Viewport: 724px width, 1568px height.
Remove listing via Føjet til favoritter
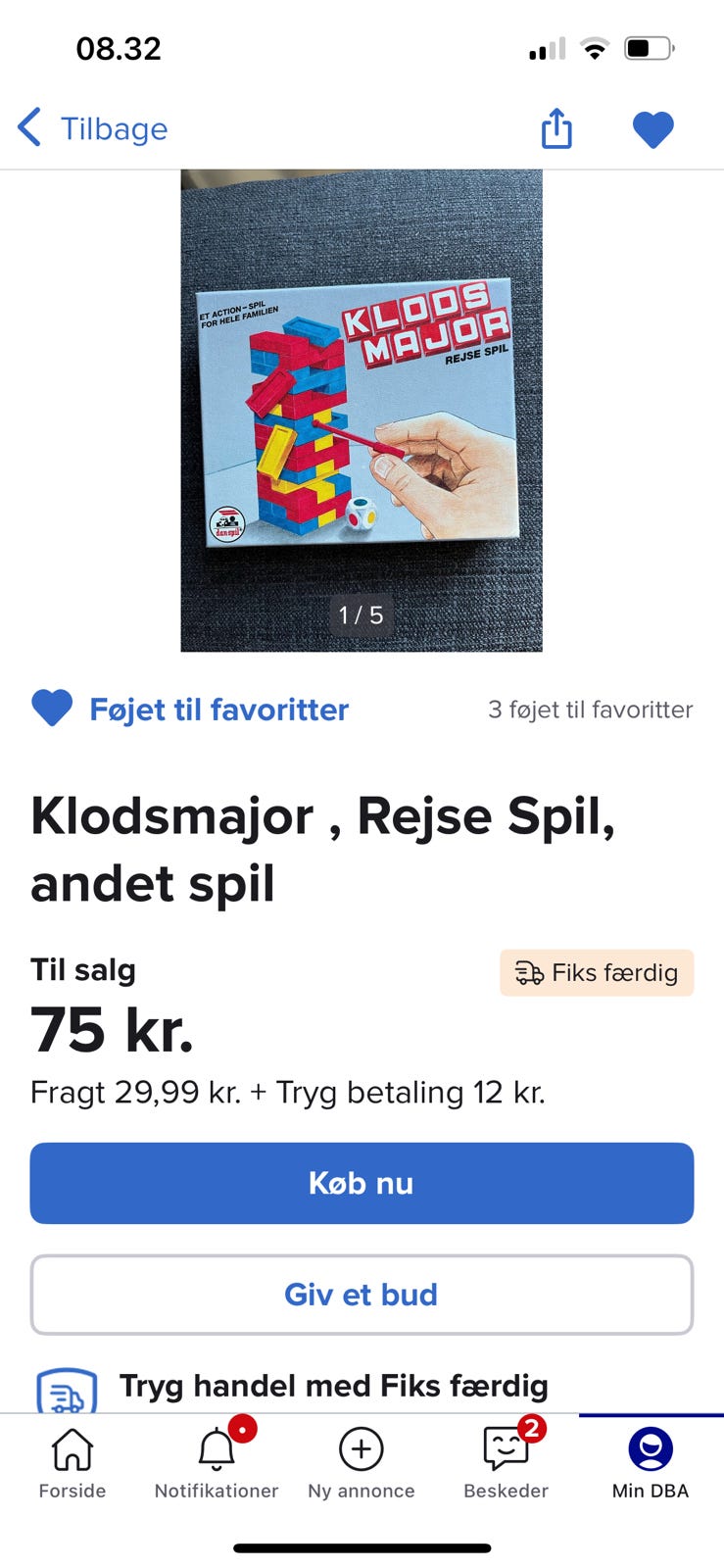tap(190, 709)
